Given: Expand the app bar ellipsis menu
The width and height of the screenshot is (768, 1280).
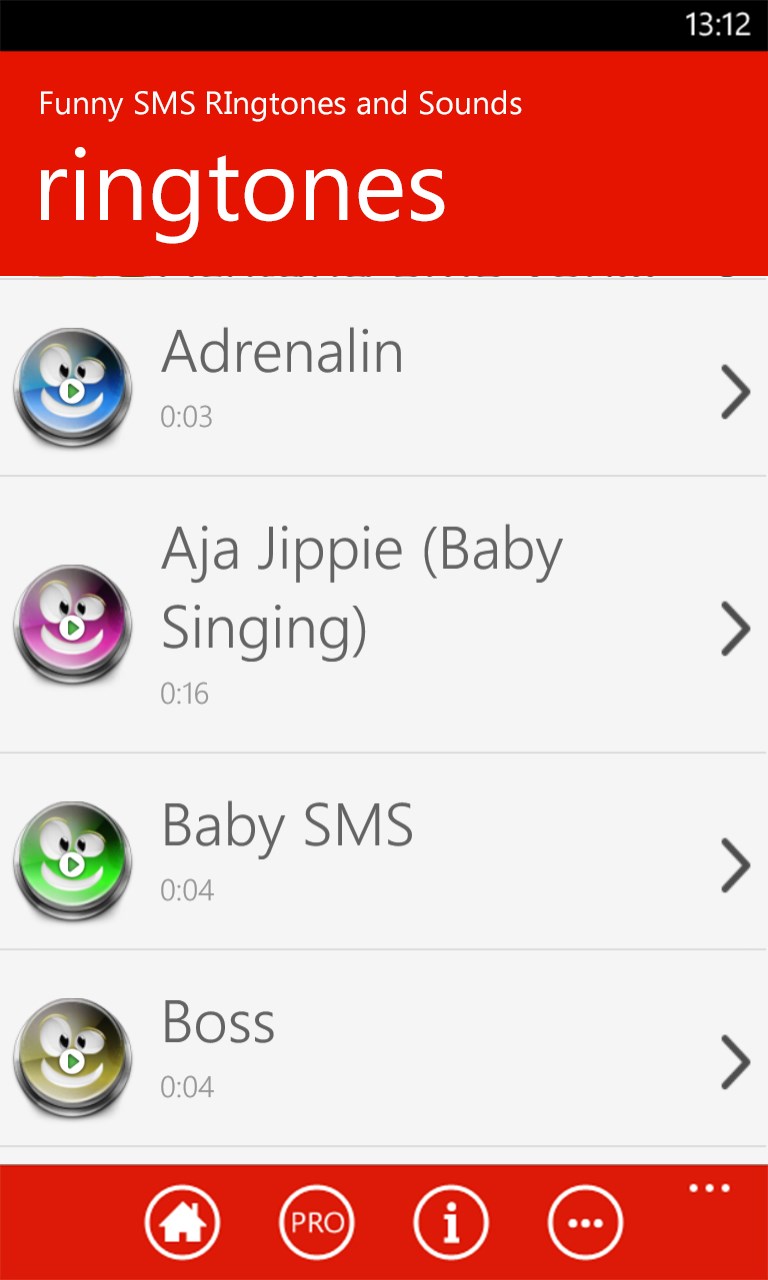Looking at the screenshot, I should [x=709, y=1189].
